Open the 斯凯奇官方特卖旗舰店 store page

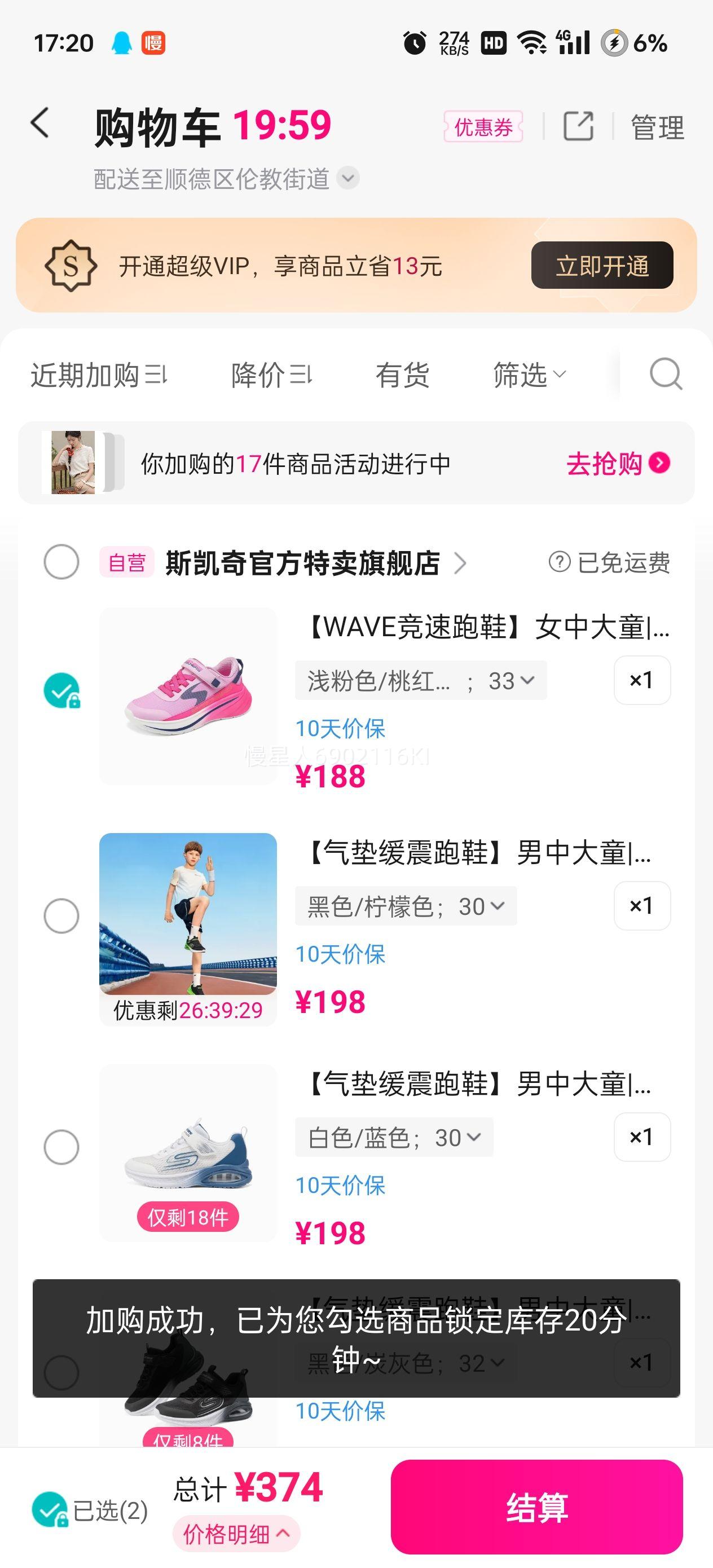pos(314,563)
